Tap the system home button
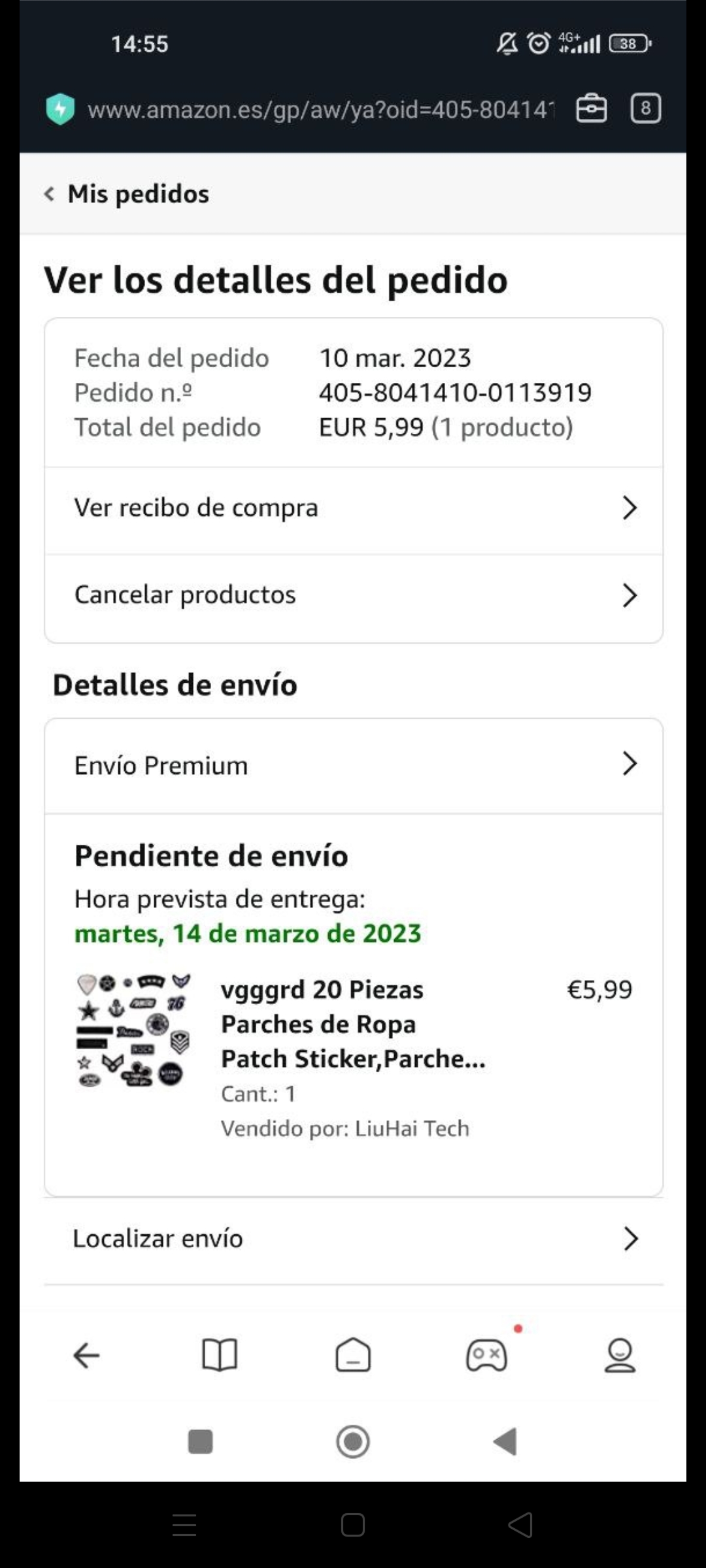This screenshot has width=706, height=1568. pyautogui.click(x=353, y=1442)
